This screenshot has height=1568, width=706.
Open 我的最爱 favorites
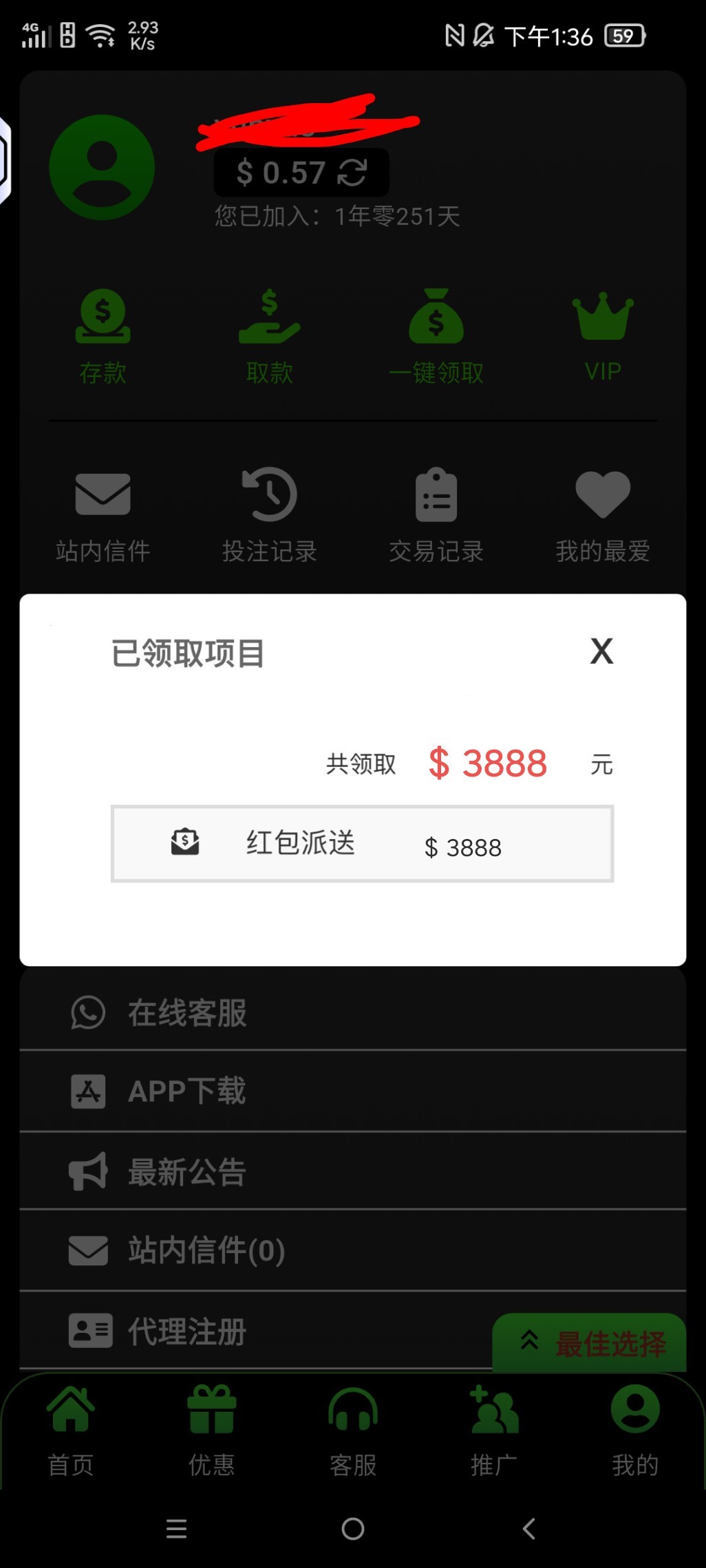coord(603,513)
